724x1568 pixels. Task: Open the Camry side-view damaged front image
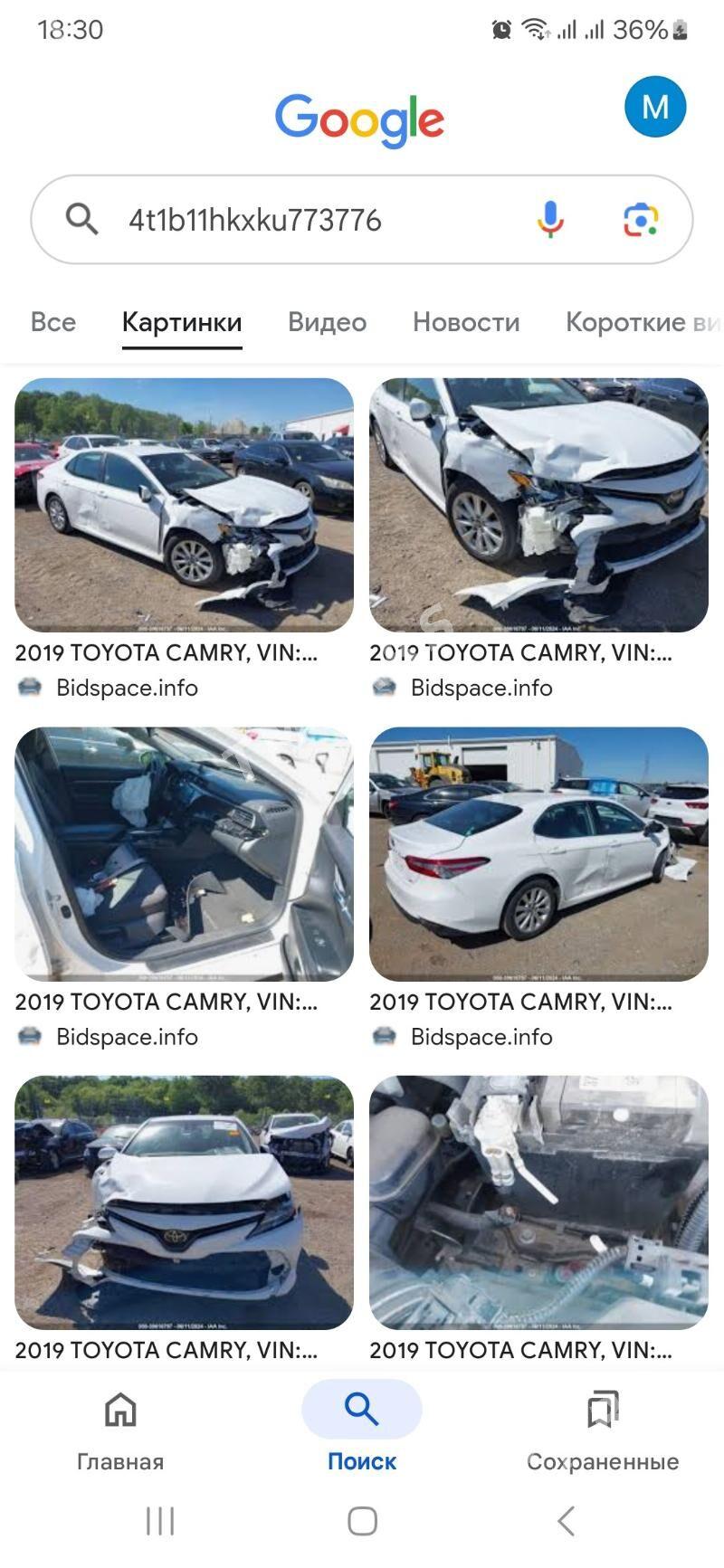click(184, 505)
